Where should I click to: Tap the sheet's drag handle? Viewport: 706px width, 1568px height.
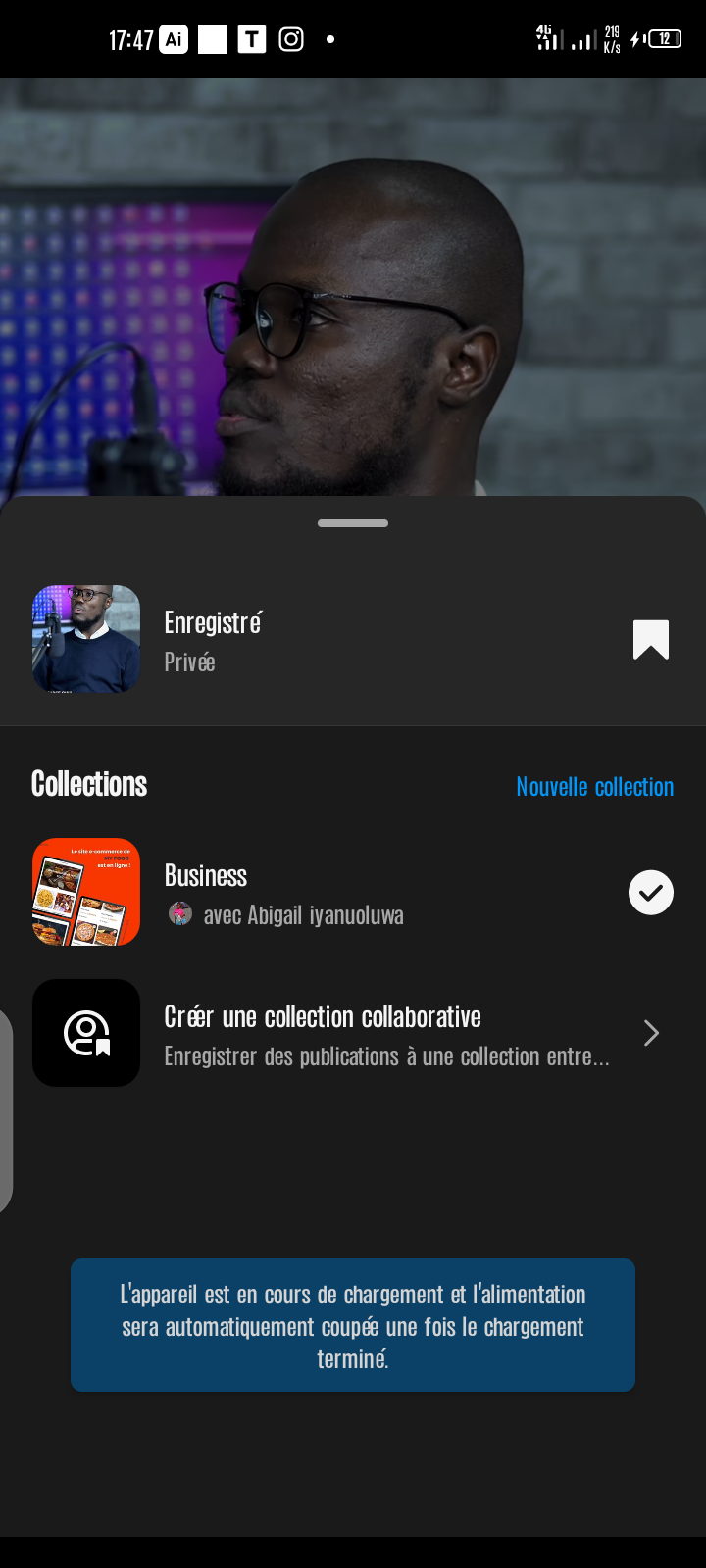click(353, 523)
